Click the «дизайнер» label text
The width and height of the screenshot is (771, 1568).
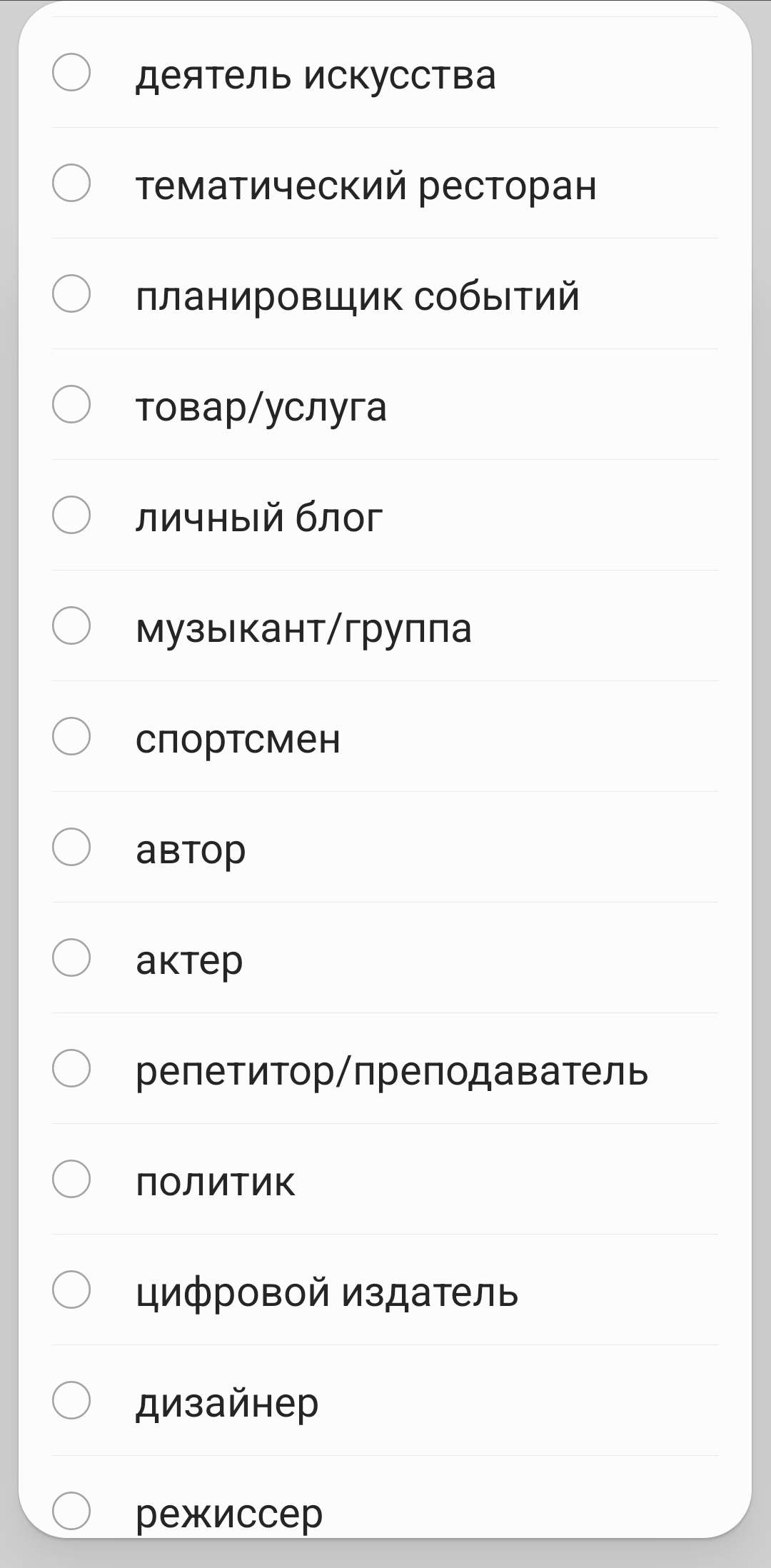(x=228, y=1402)
